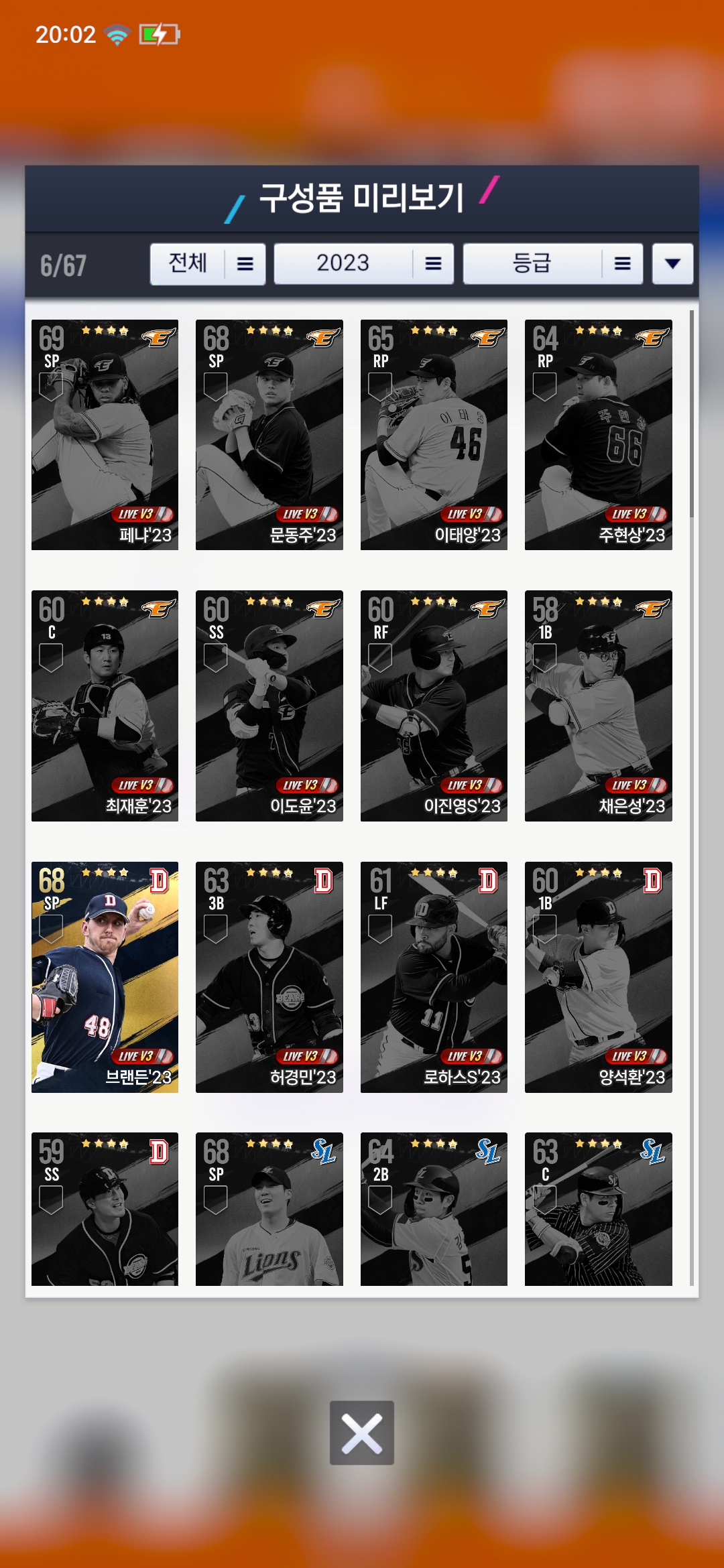Open the 페냐'23 player card
The image size is (724, 1568).
tap(105, 434)
